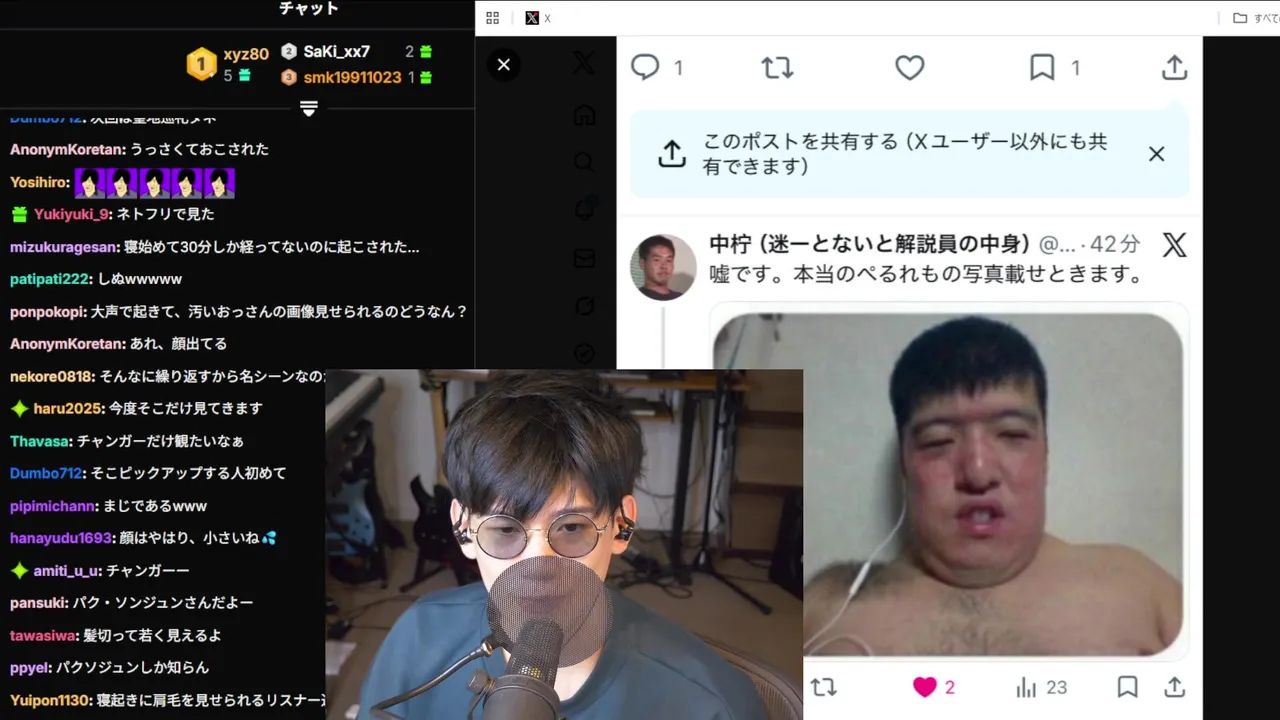Image resolution: width=1280 pixels, height=720 pixels.
Task: Open replies via the comment icon
Action: [646, 67]
